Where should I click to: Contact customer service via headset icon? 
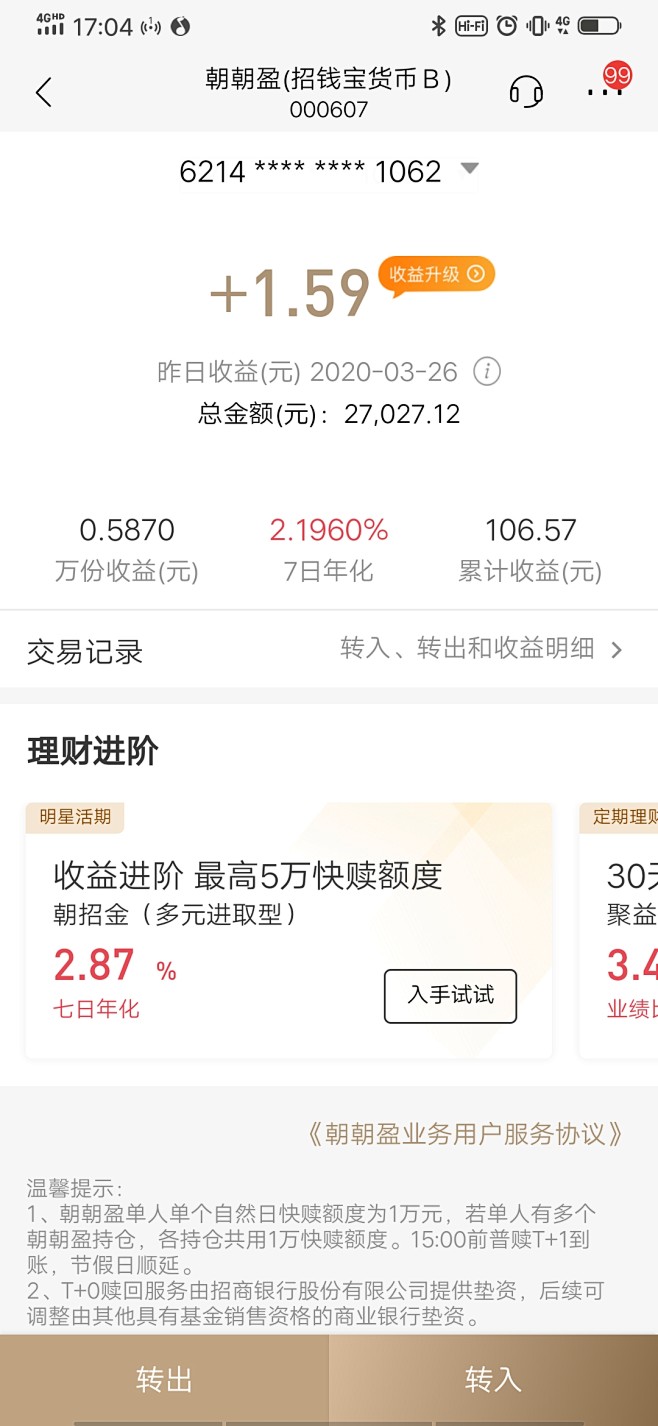[525, 92]
